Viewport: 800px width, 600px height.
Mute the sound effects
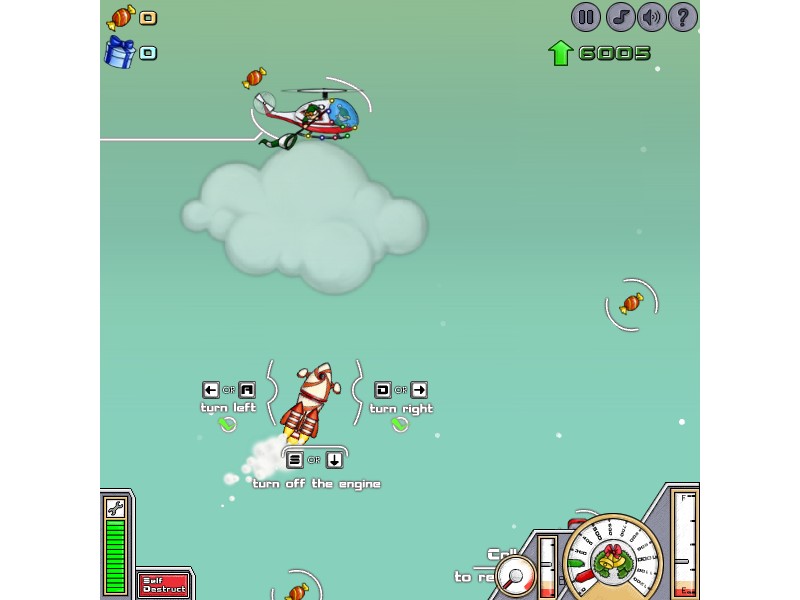click(x=651, y=17)
